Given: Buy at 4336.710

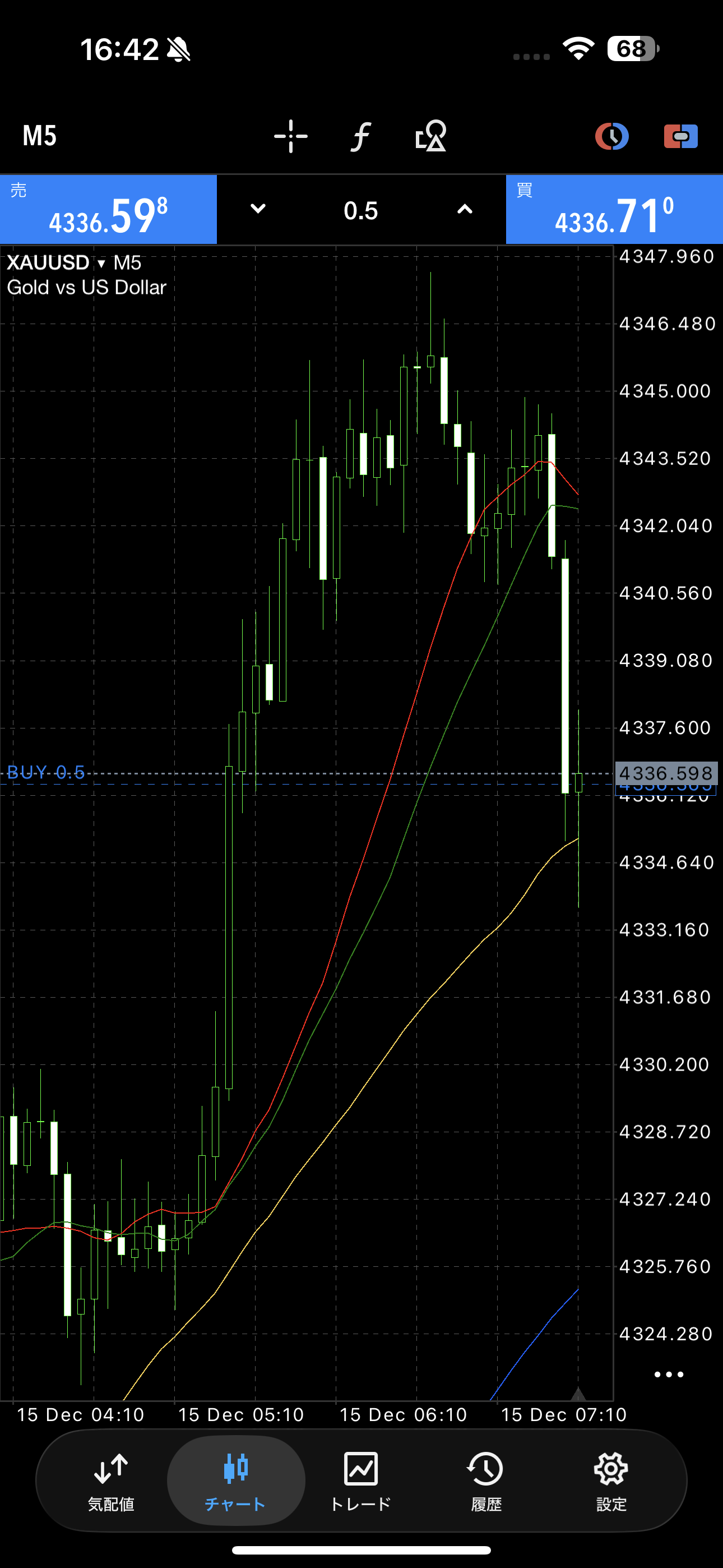Looking at the screenshot, I should click(x=614, y=210).
